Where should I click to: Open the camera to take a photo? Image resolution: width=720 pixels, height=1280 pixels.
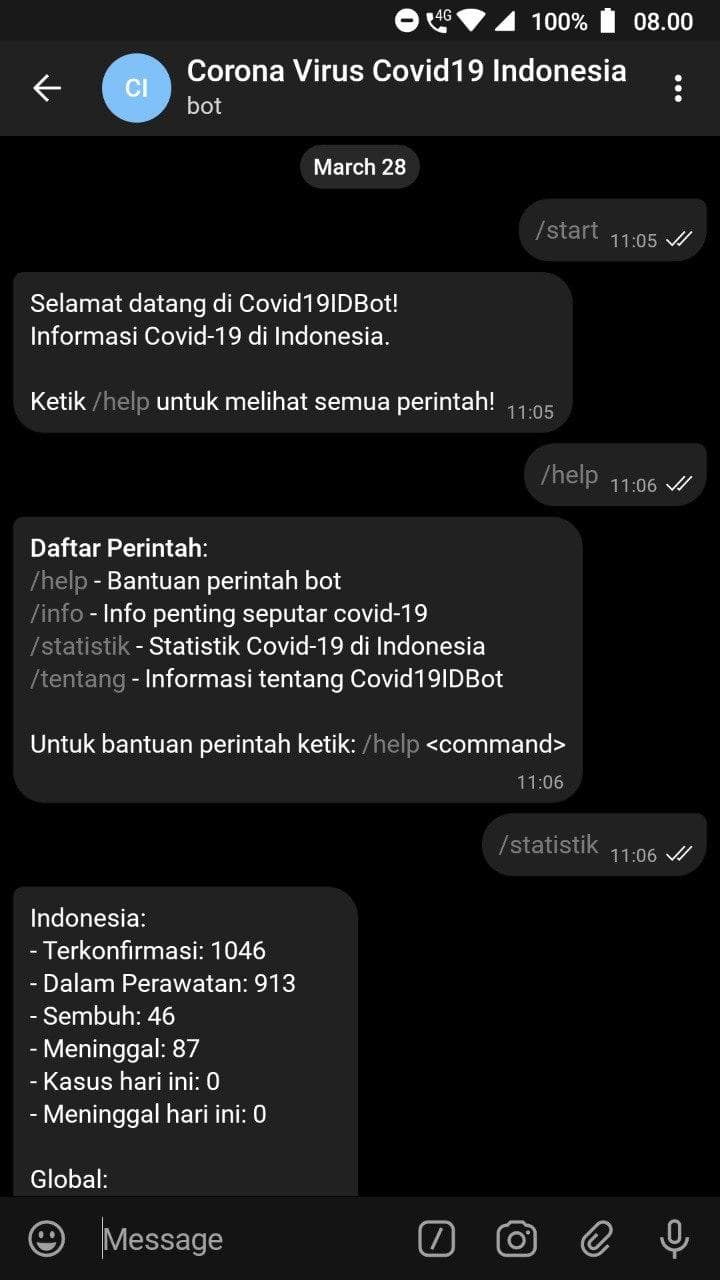[x=516, y=1239]
